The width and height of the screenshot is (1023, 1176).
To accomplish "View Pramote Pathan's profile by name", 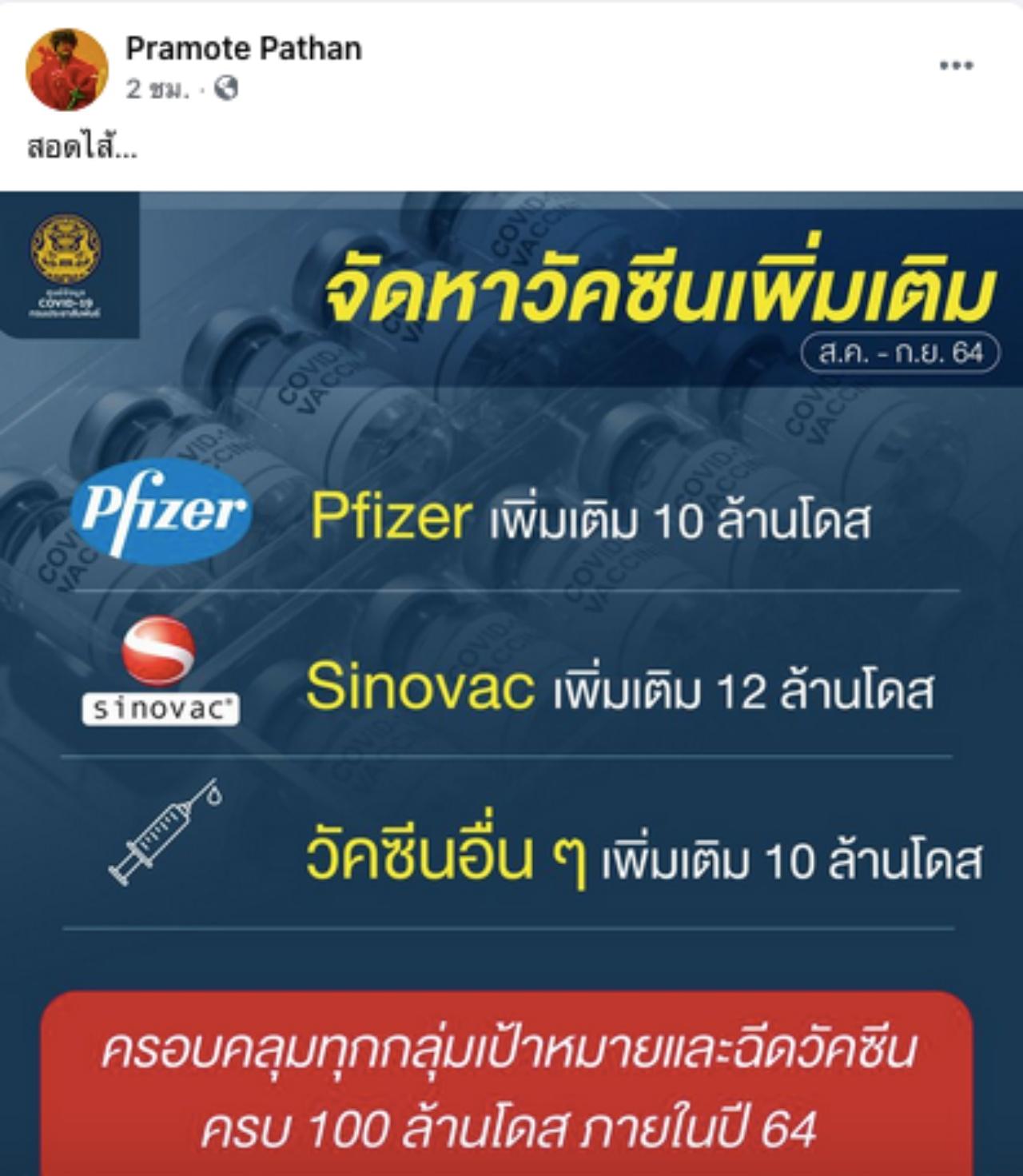I will tap(243, 49).
